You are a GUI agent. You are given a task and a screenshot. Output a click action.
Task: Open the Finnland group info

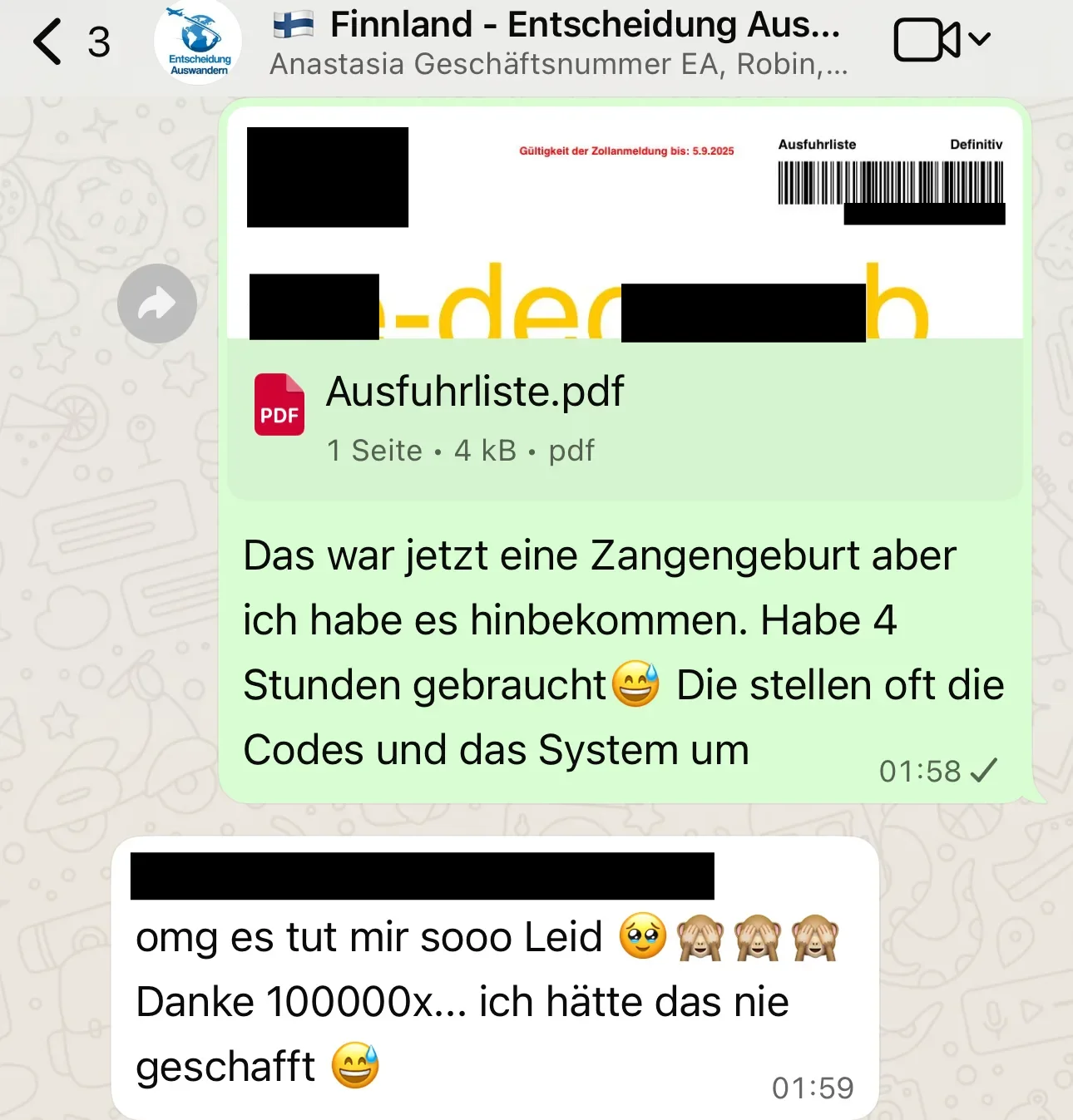[557, 43]
